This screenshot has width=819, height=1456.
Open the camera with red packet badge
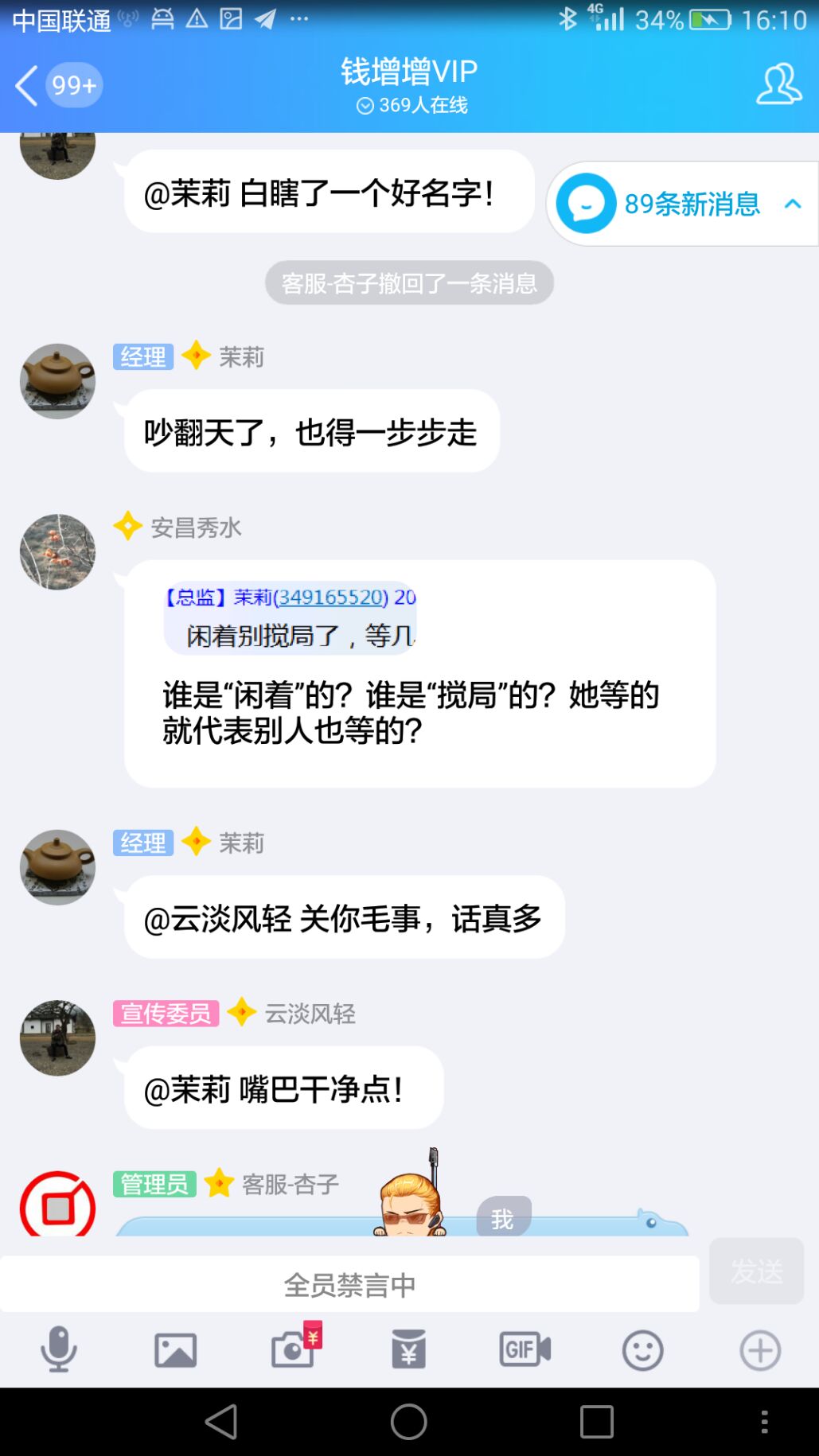coord(294,1348)
